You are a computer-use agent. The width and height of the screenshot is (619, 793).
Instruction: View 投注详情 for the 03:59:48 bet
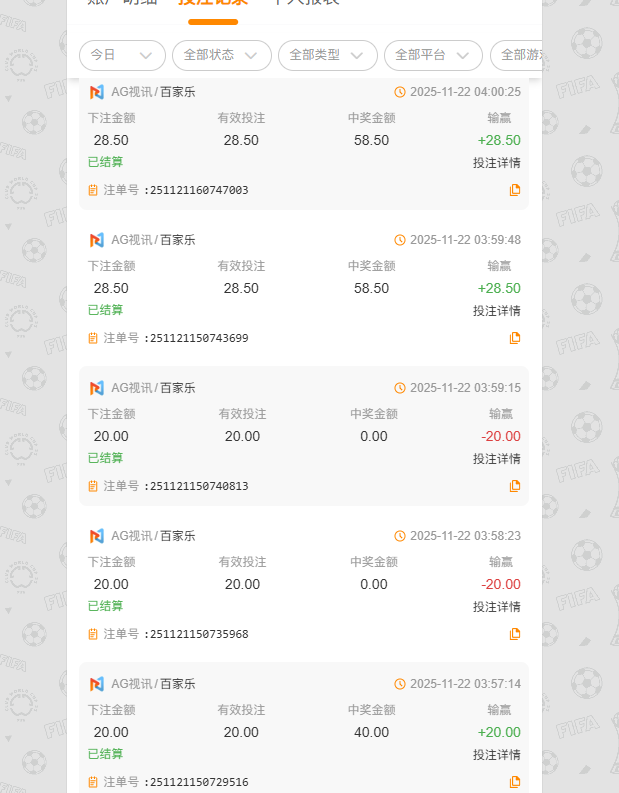496,311
